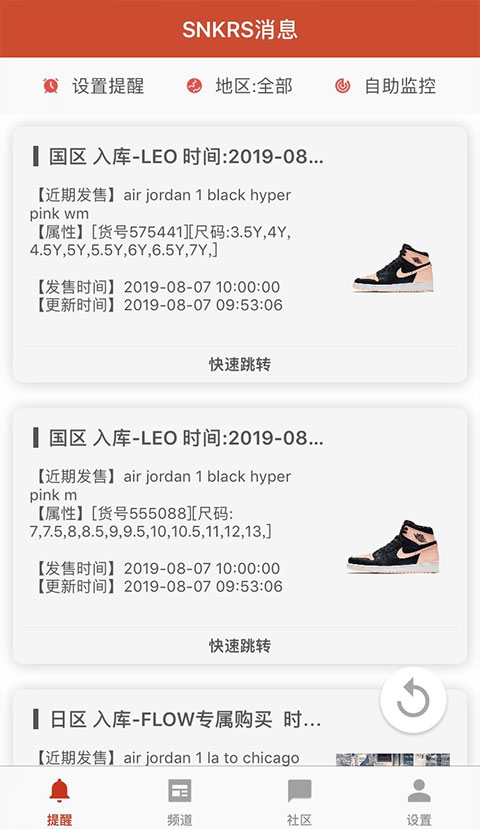
Task: Open the 货号555088 black hyper pink card
Action: [240, 518]
